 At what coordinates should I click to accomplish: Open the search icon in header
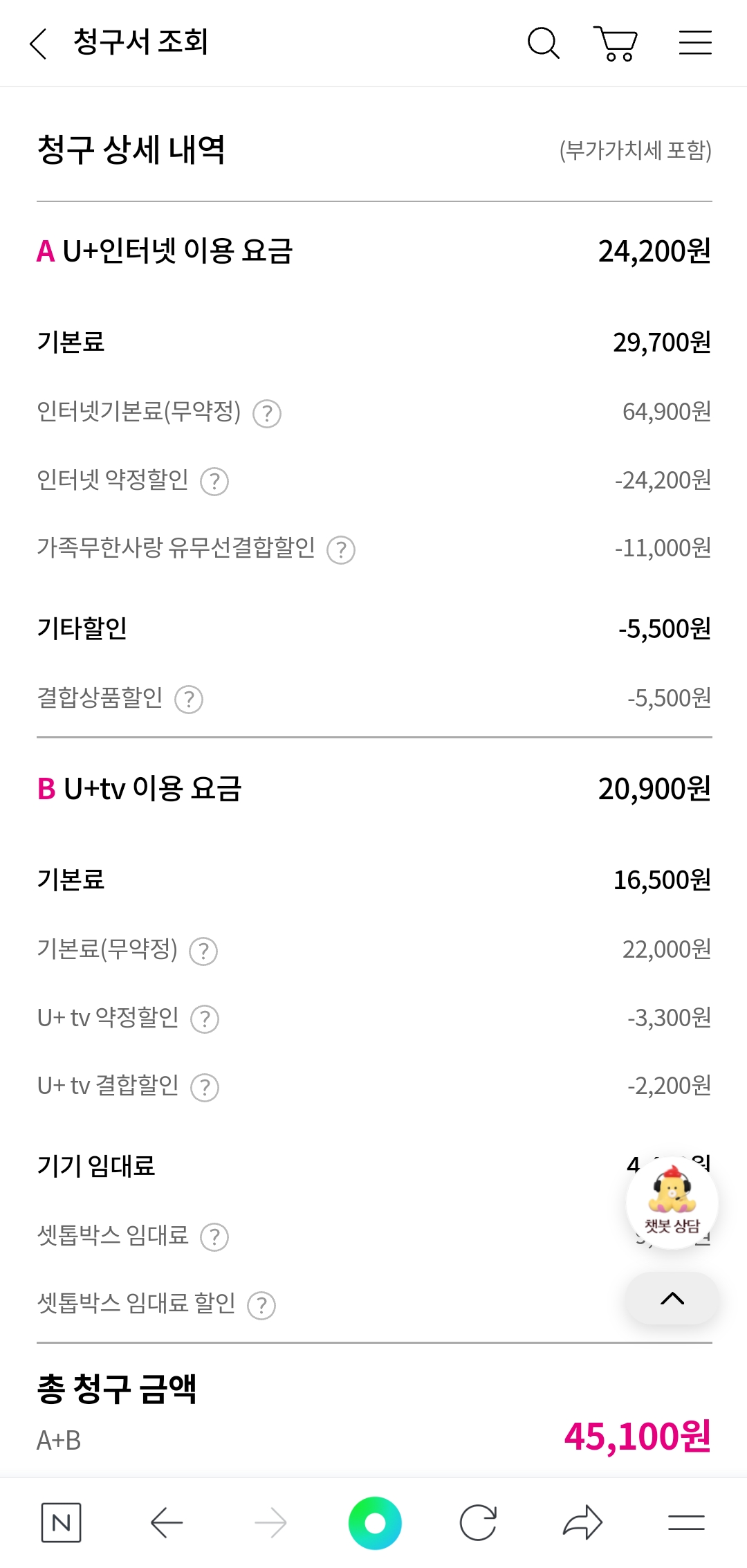[543, 44]
